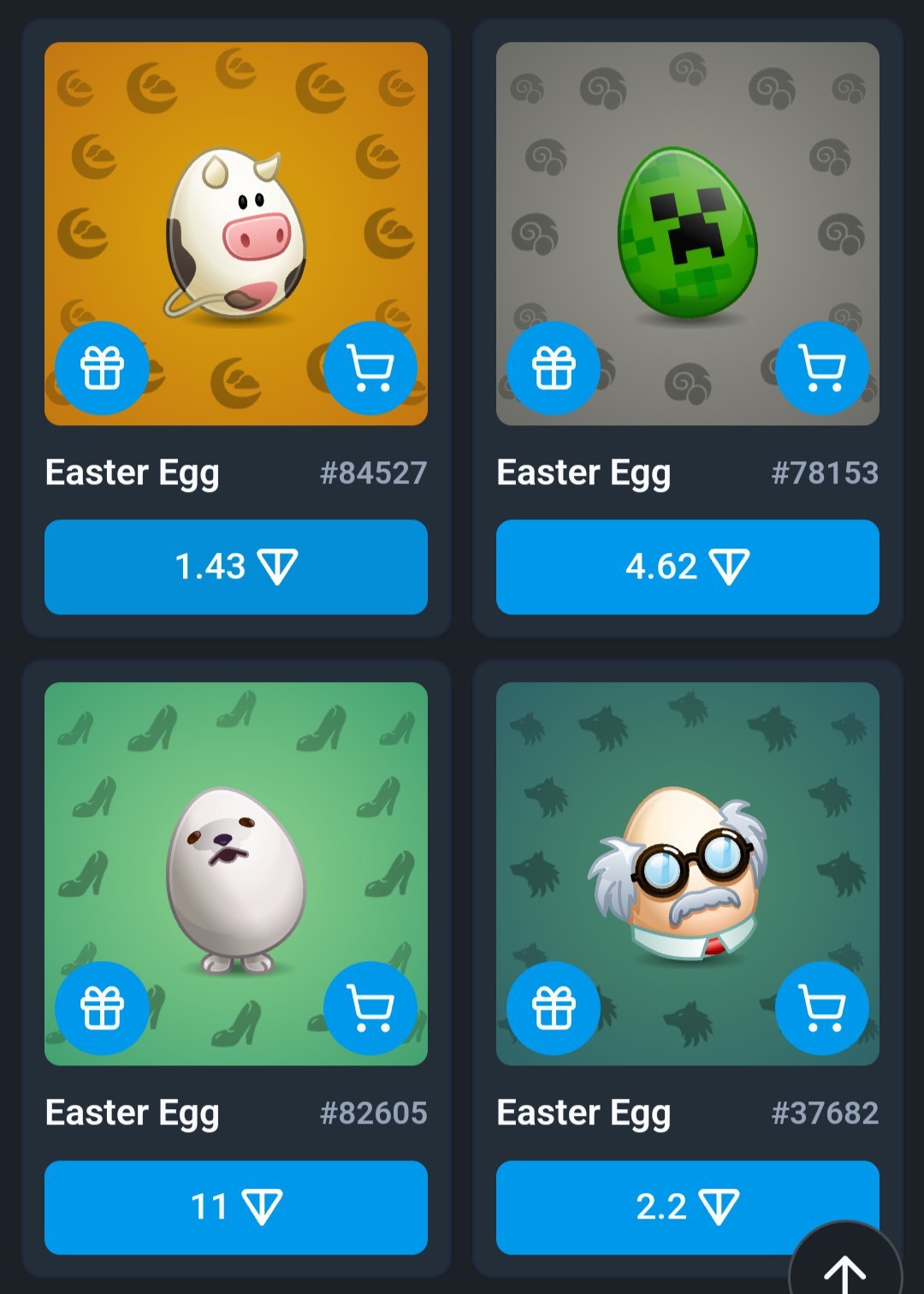The width and height of the screenshot is (924, 1294).
Task: Buy Easter Egg #82605 for 11 TON
Action: click(x=235, y=1207)
